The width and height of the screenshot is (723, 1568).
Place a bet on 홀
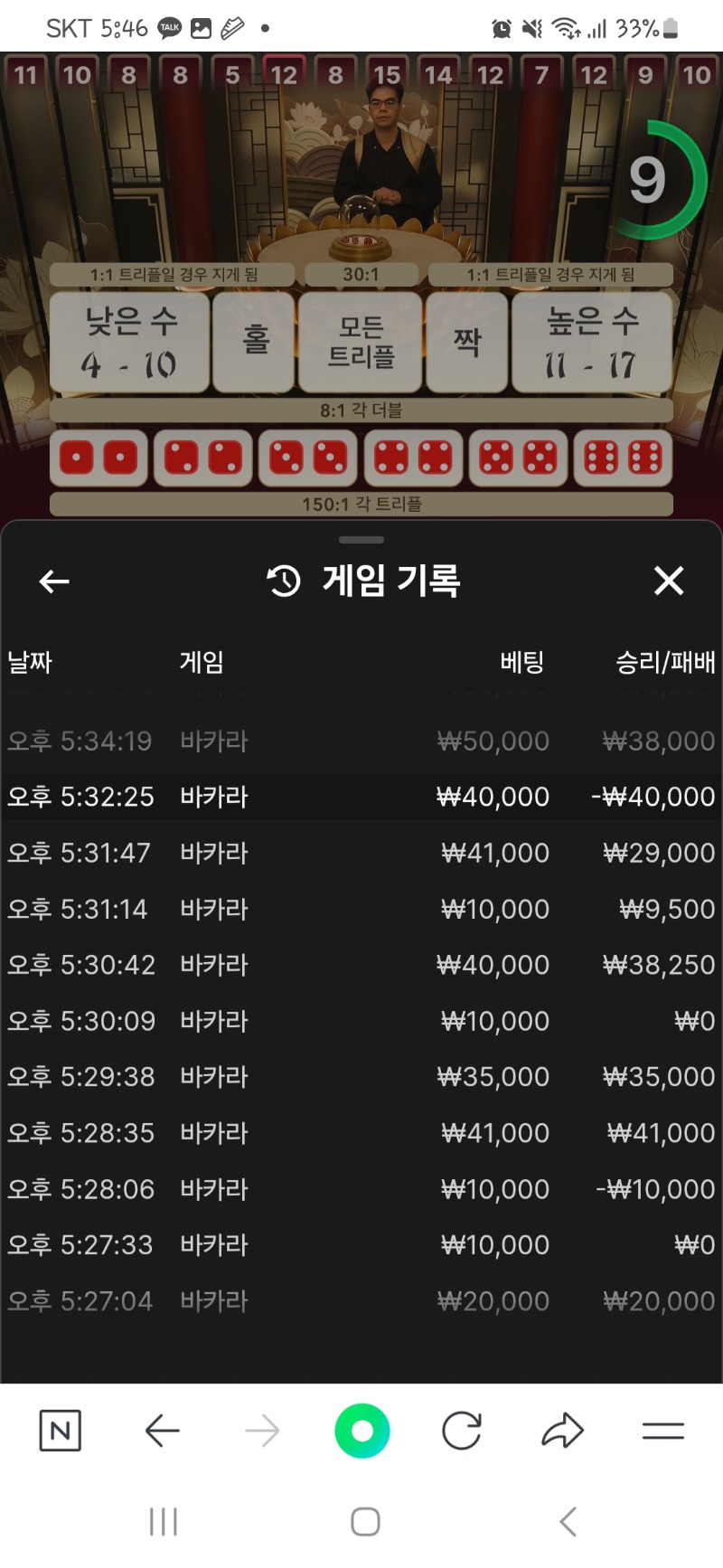(x=255, y=342)
